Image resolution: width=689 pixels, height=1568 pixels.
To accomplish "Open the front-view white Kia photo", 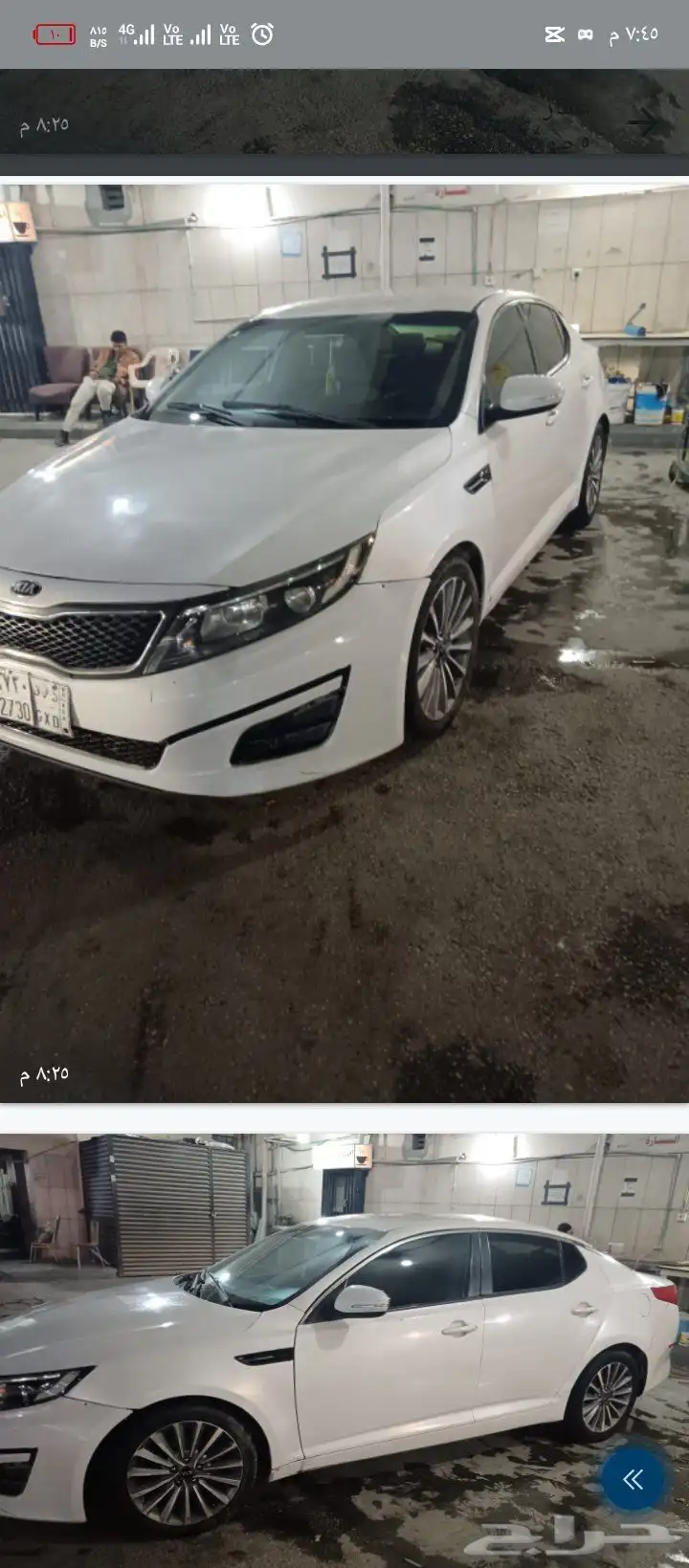I will [344, 641].
